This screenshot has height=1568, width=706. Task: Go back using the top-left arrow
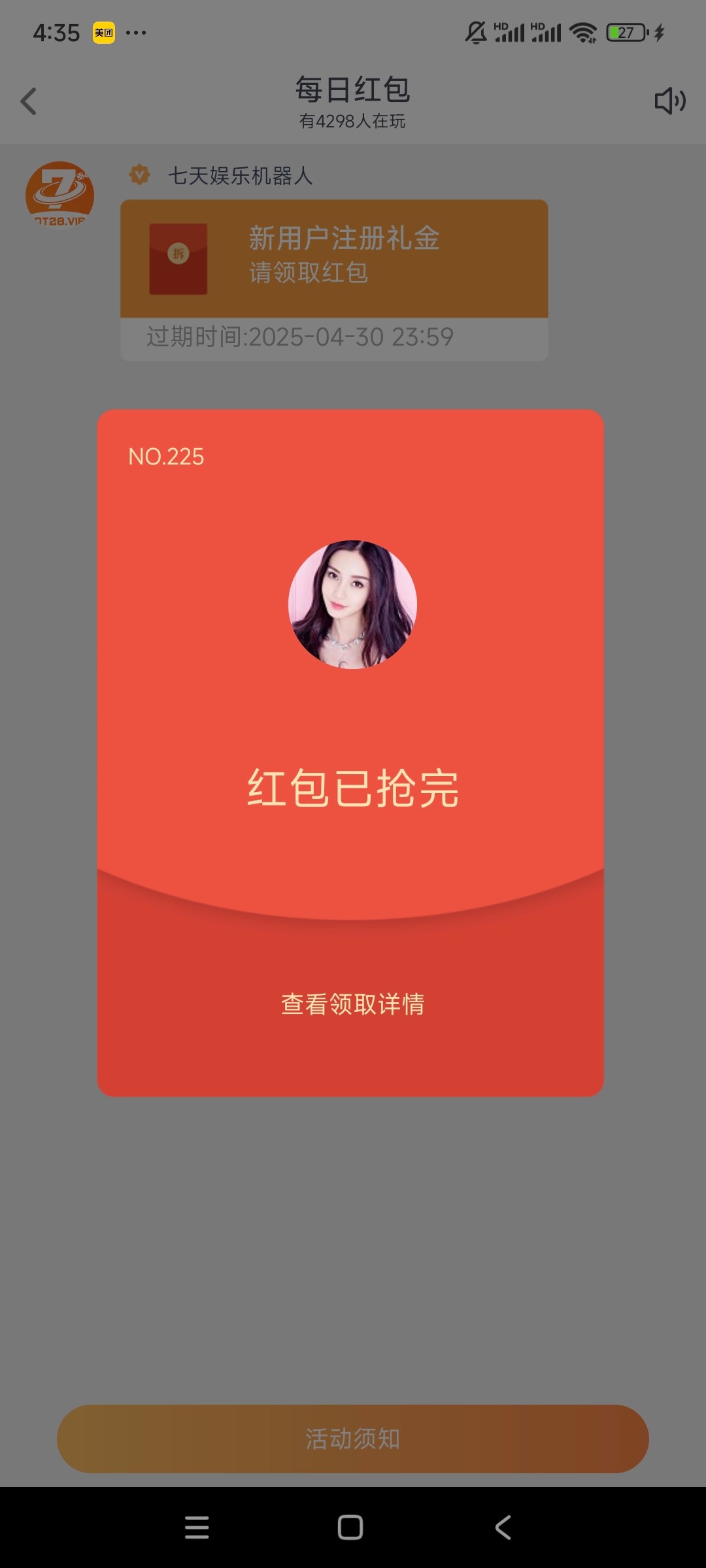[x=29, y=101]
